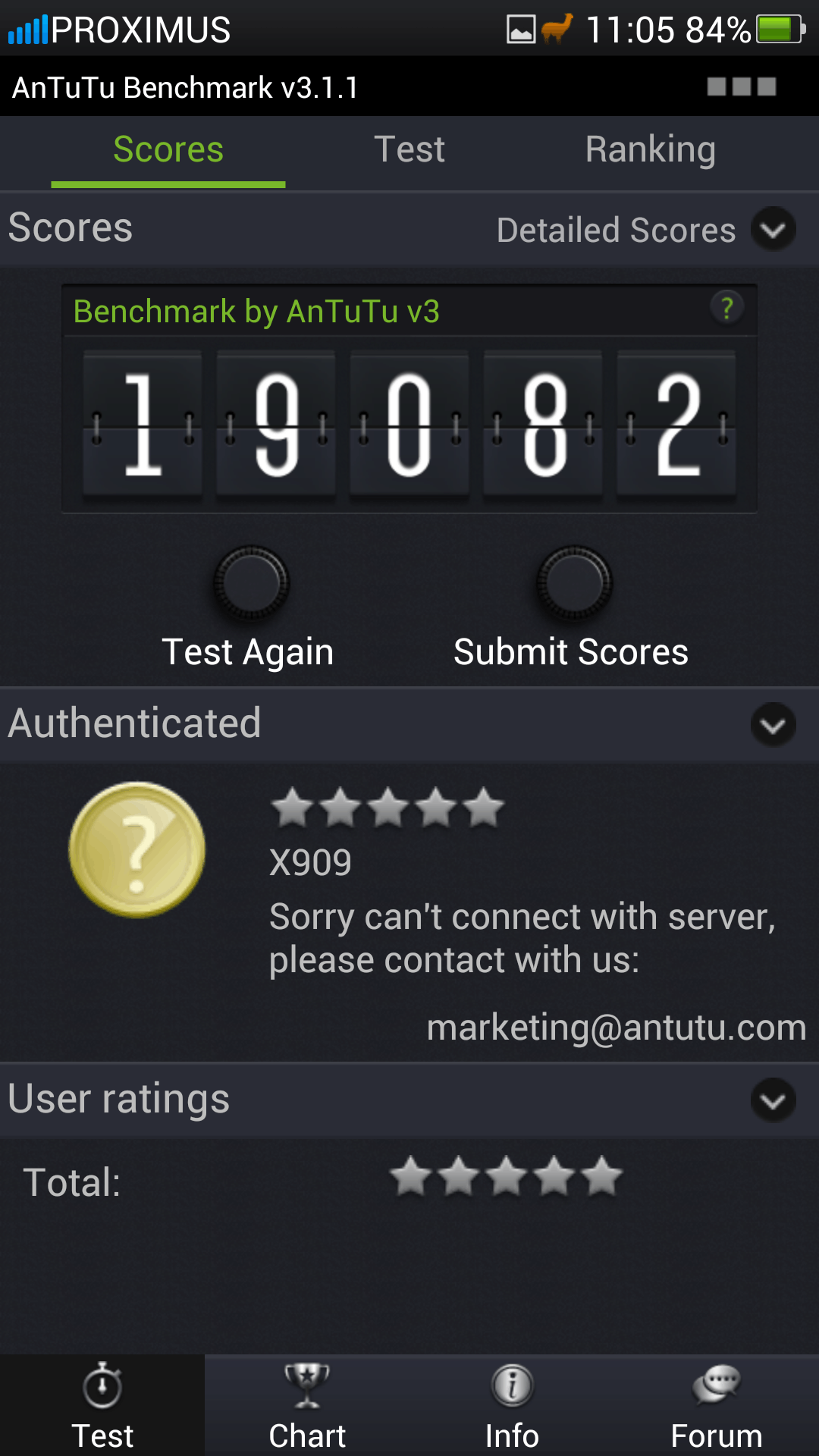Collapse the User ratings section

click(773, 1100)
